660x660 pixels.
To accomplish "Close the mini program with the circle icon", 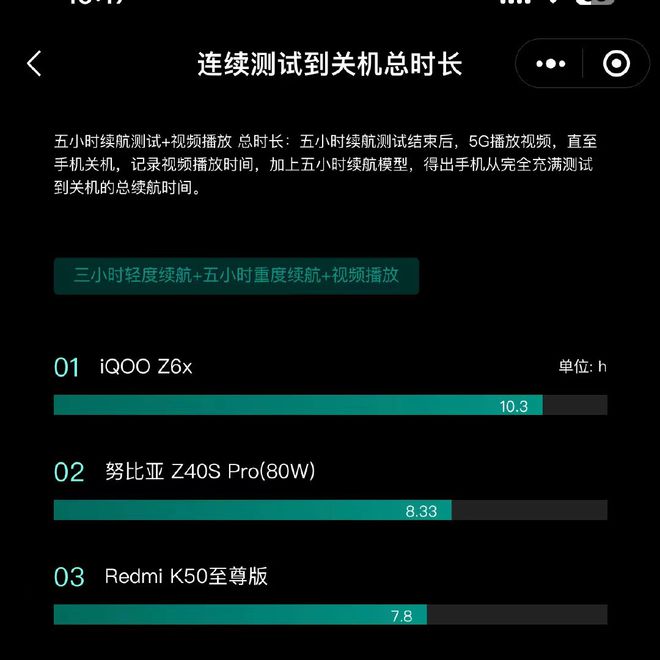I will pyautogui.click(x=617, y=64).
